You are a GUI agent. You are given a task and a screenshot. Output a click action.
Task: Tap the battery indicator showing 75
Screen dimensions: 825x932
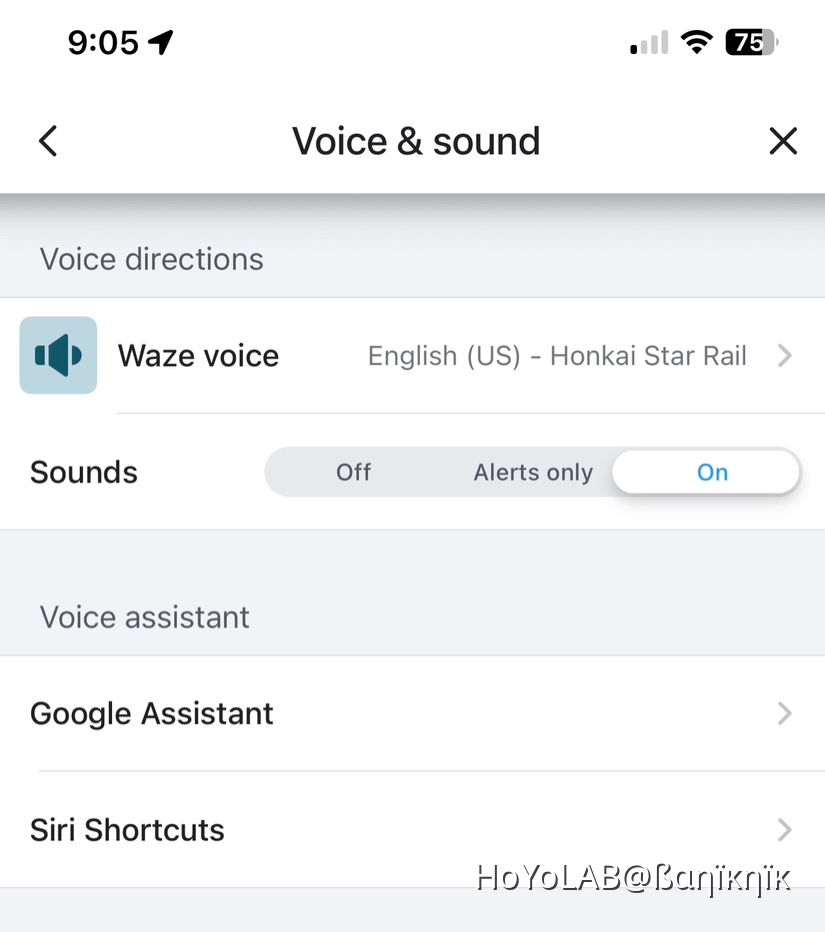[x=750, y=42]
